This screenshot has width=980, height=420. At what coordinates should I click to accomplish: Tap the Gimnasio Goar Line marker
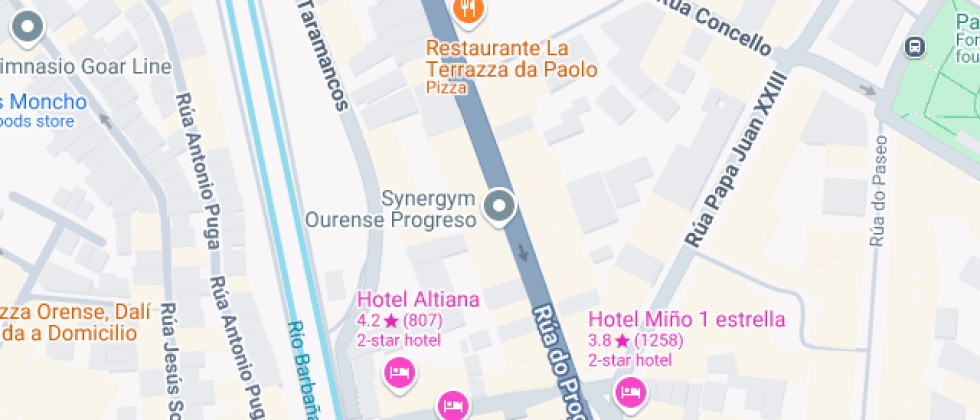coord(30,28)
